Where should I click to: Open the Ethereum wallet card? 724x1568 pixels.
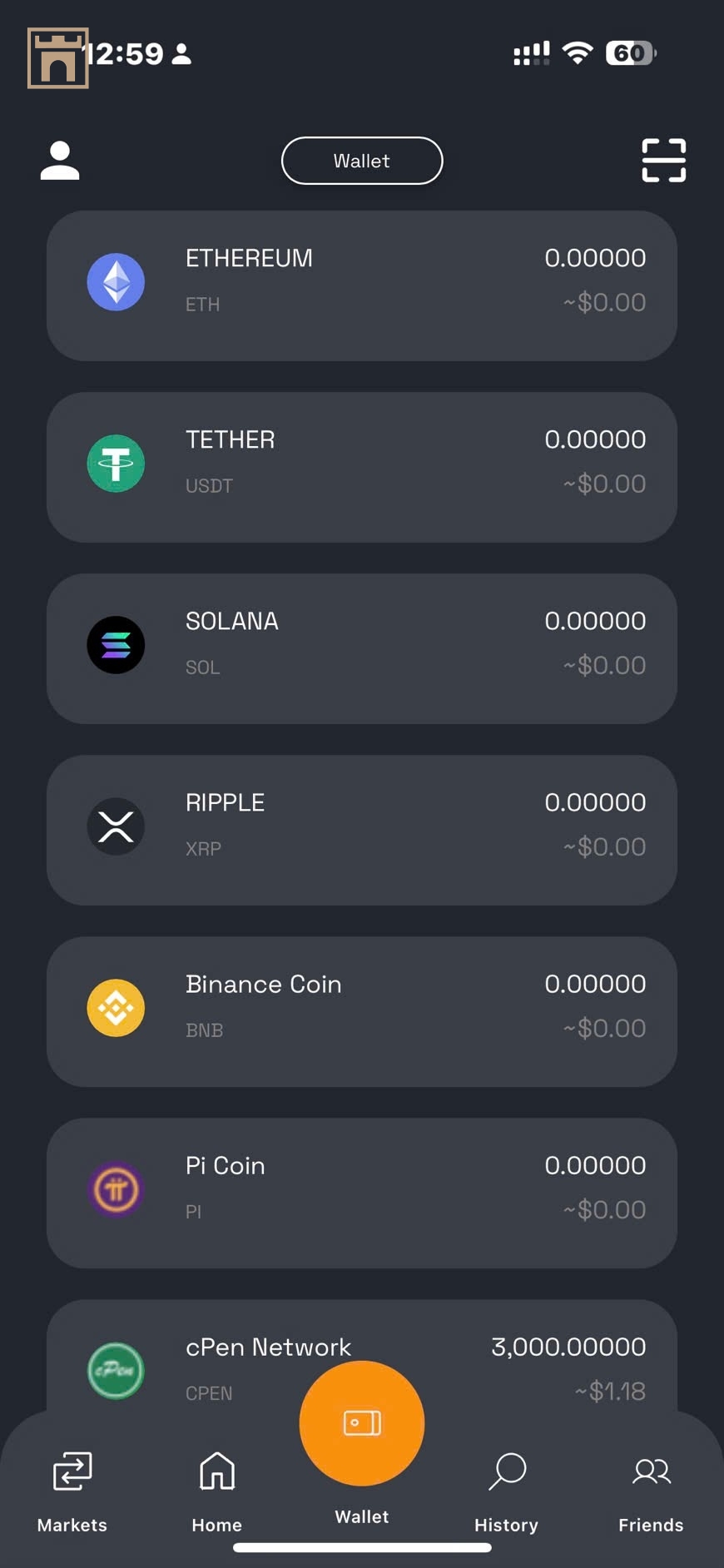pyautogui.click(x=362, y=285)
